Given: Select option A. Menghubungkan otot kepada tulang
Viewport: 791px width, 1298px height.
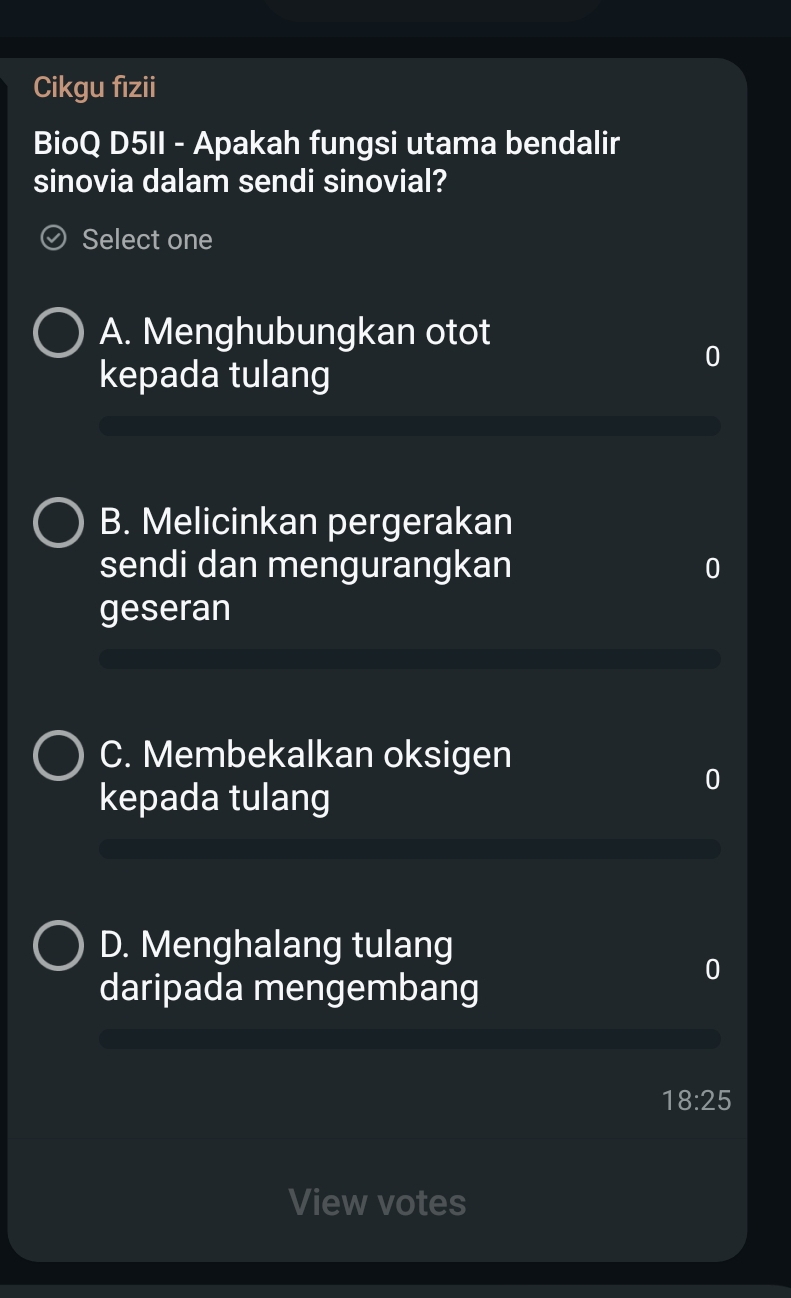Looking at the screenshot, I should [60, 333].
